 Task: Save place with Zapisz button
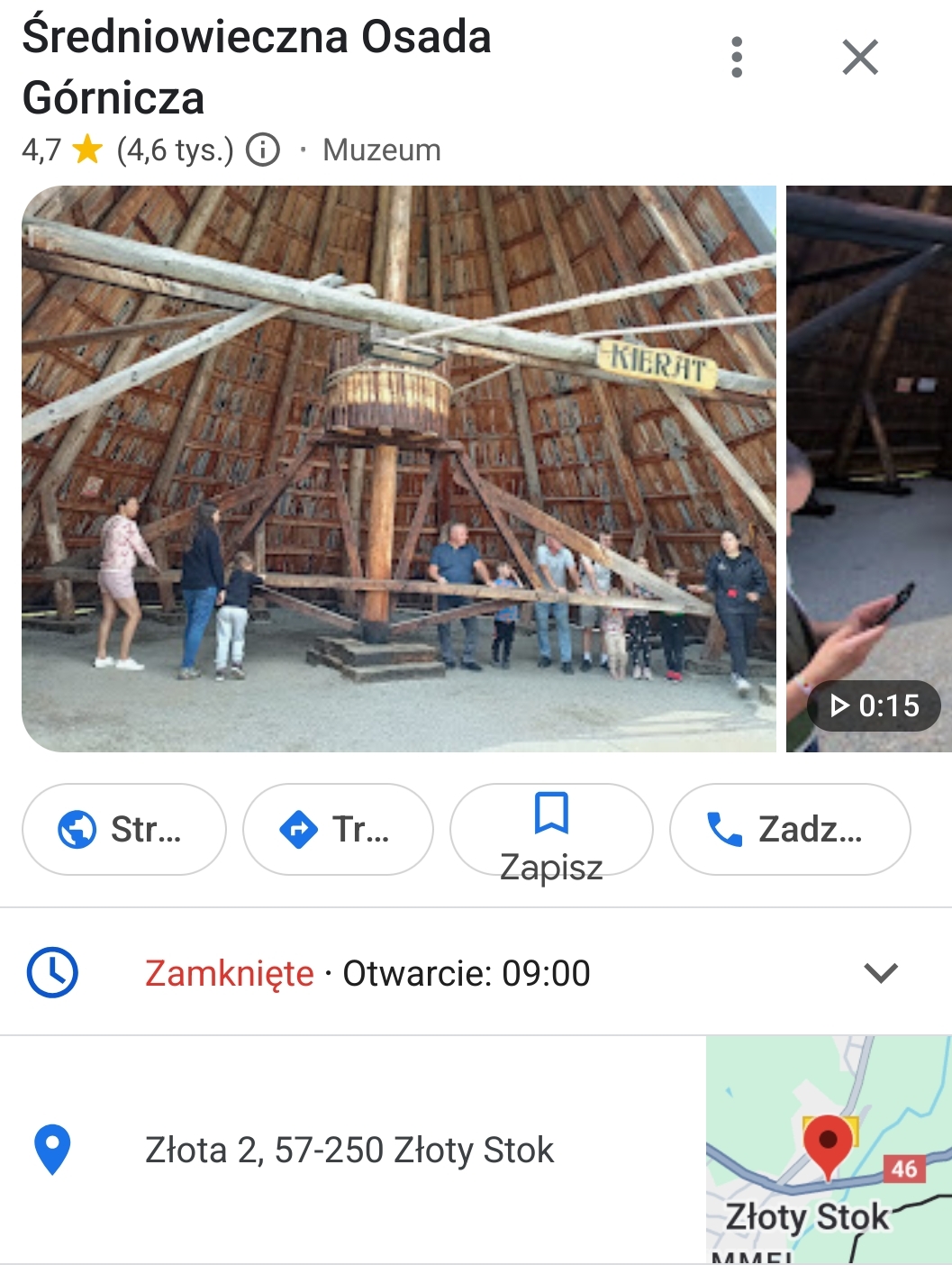tap(551, 829)
